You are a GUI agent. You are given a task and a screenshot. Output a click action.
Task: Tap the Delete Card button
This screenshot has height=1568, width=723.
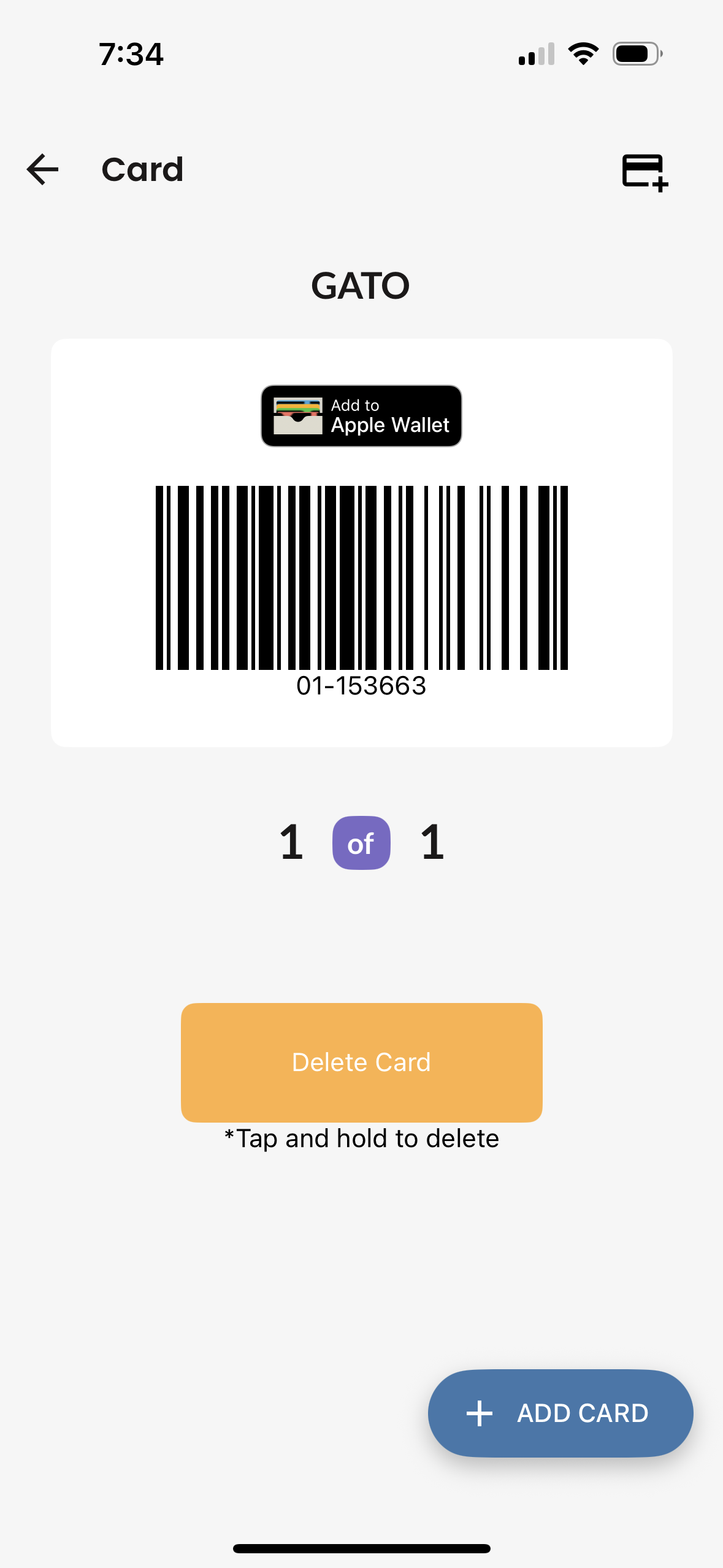tap(361, 1062)
